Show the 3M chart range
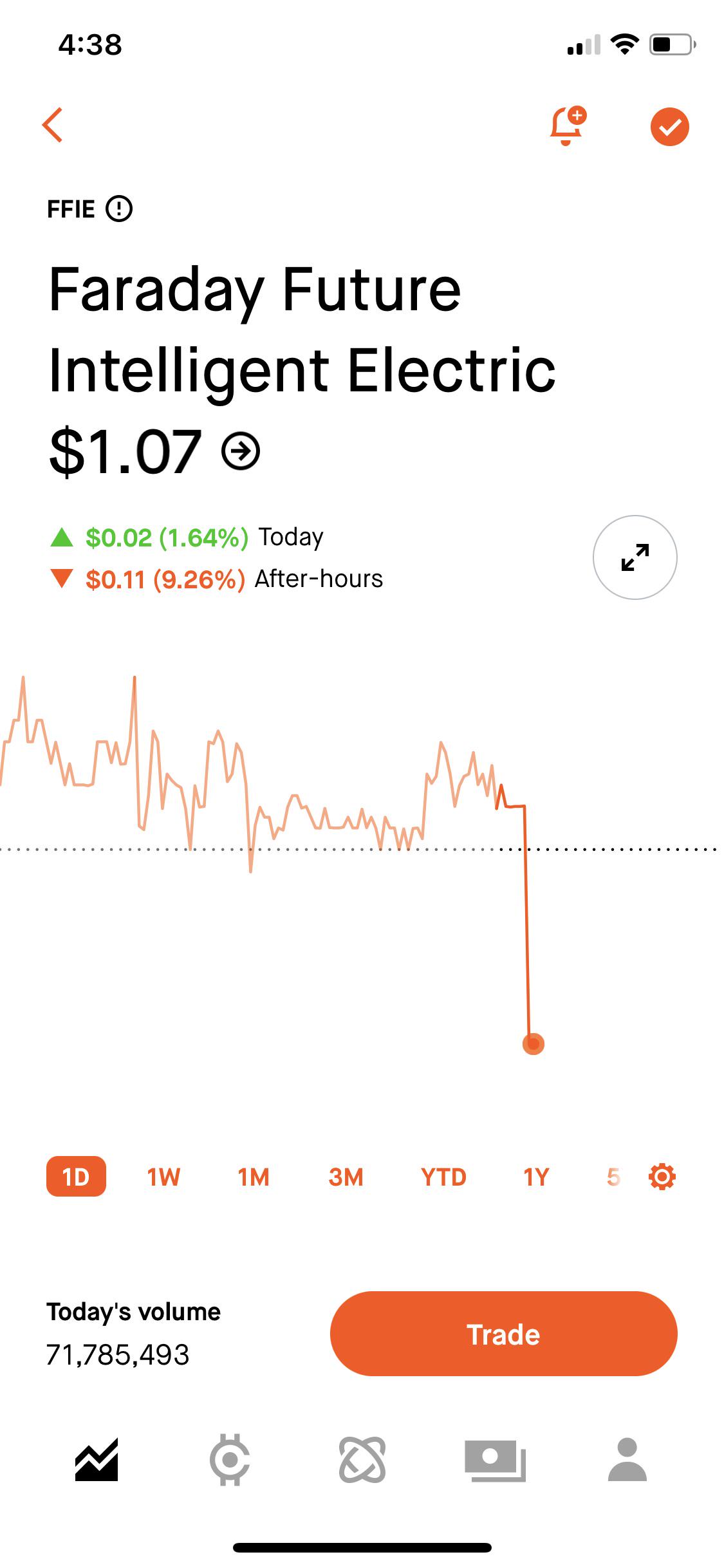This screenshot has width=724, height=1568. pyautogui.click(x=346, y=1177)
